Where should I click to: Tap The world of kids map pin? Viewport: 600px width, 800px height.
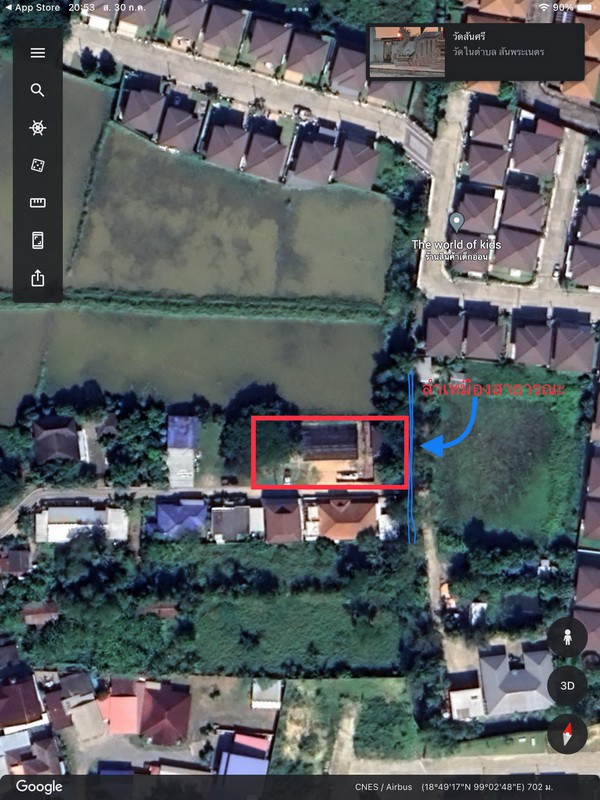(x=457, y=222)
